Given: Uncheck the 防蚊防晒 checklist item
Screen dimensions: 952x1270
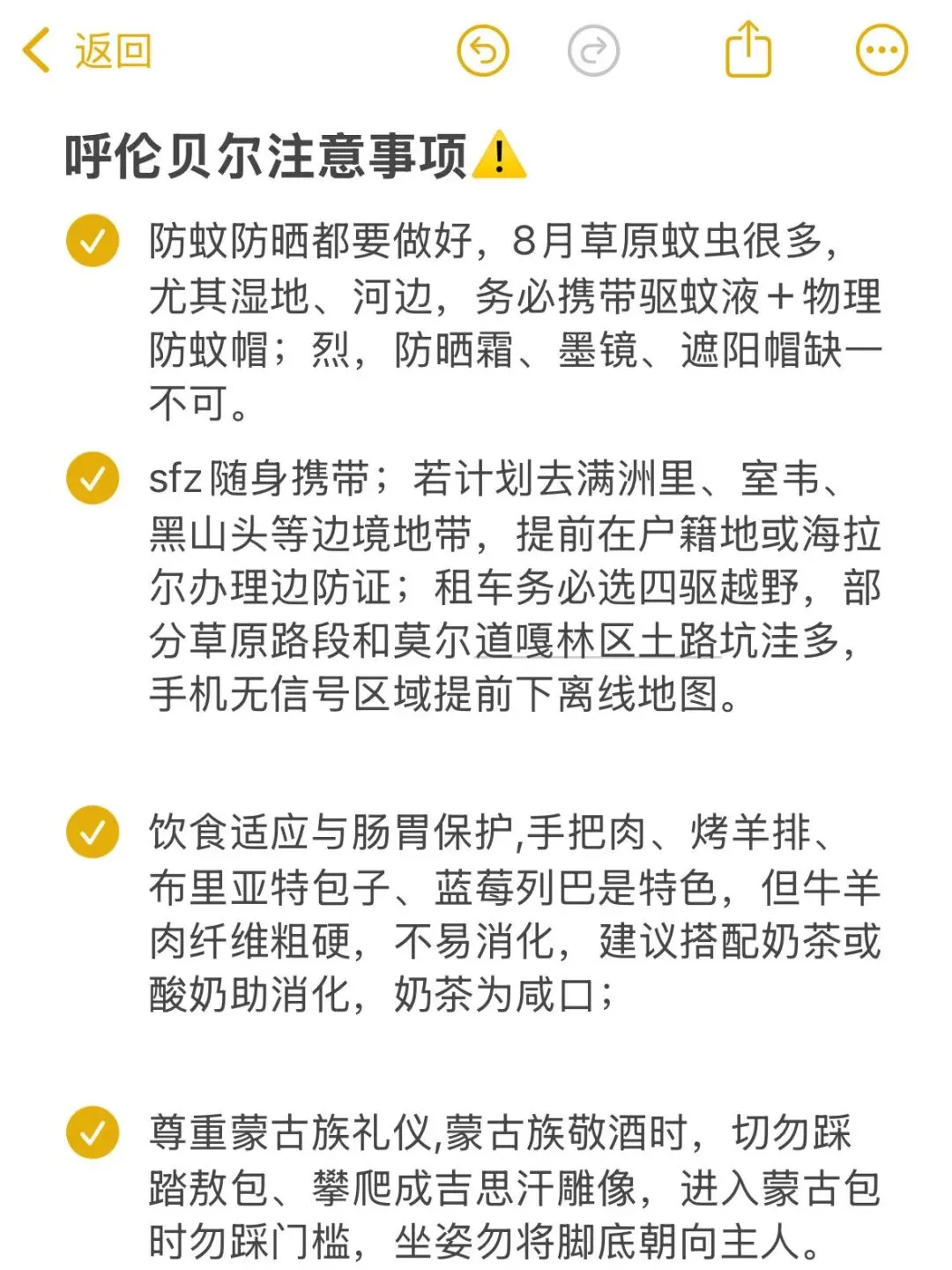Looking at the screenshot, I should 93,240.
